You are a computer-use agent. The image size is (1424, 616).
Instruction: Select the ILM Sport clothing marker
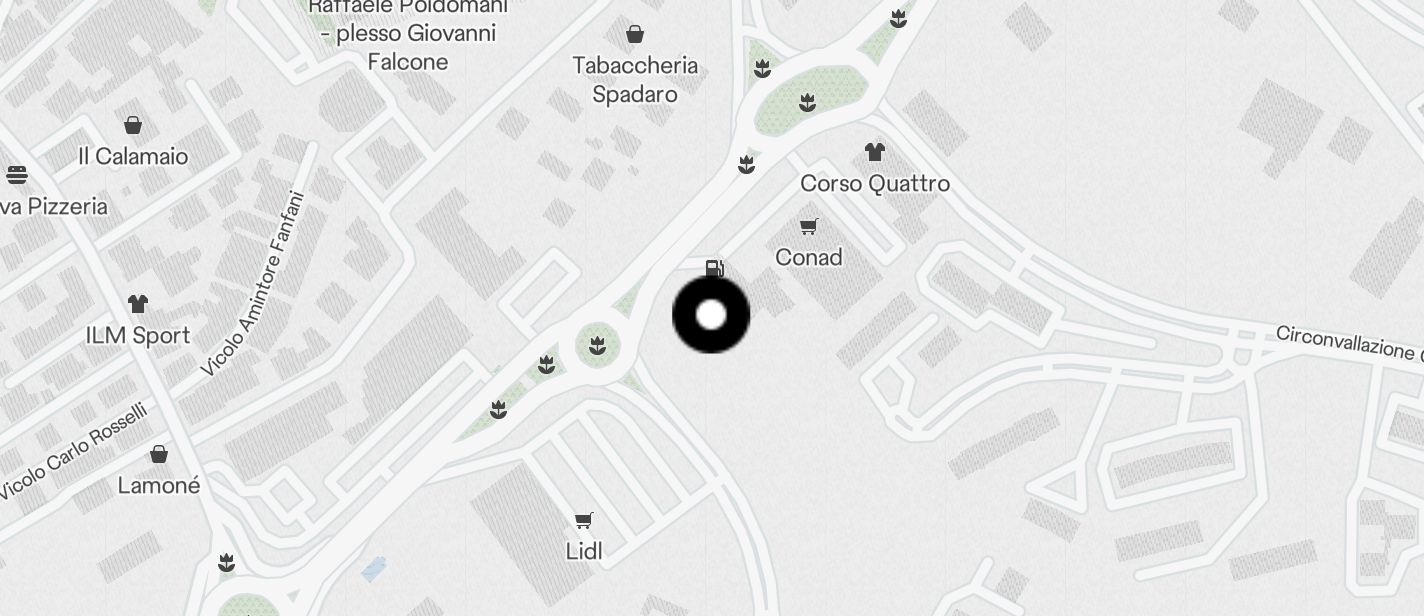tap(138, 304)
